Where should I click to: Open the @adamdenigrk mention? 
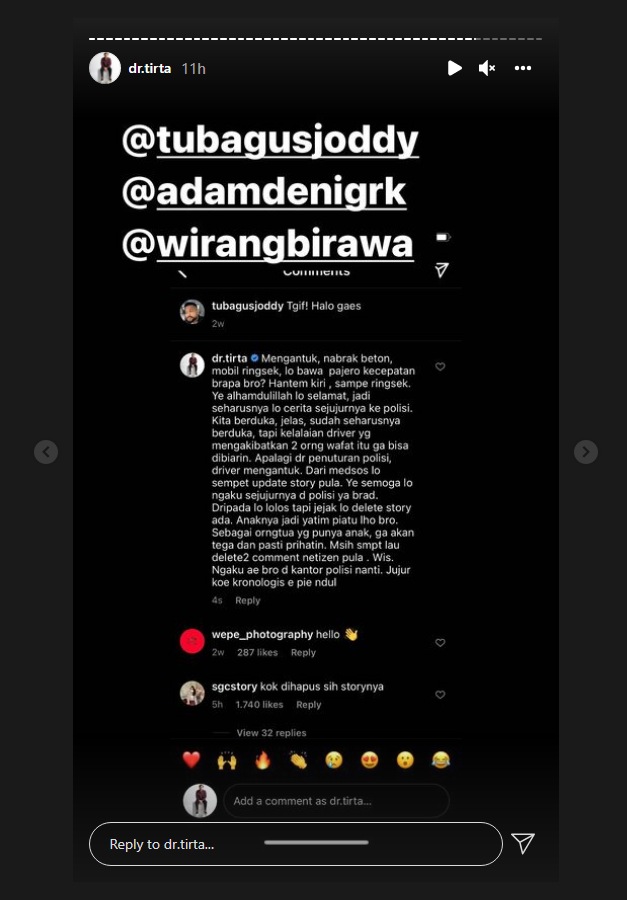[x=264, y=191]
